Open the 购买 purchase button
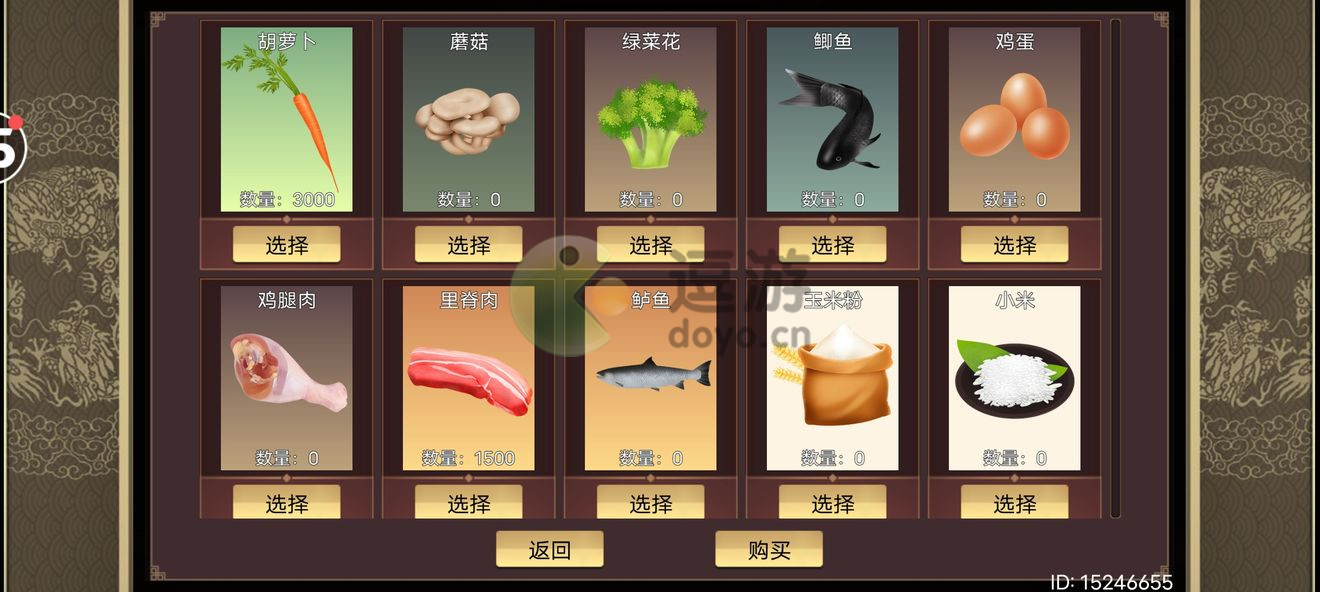This screenshot has width=1320, height=592. [768, 549]
